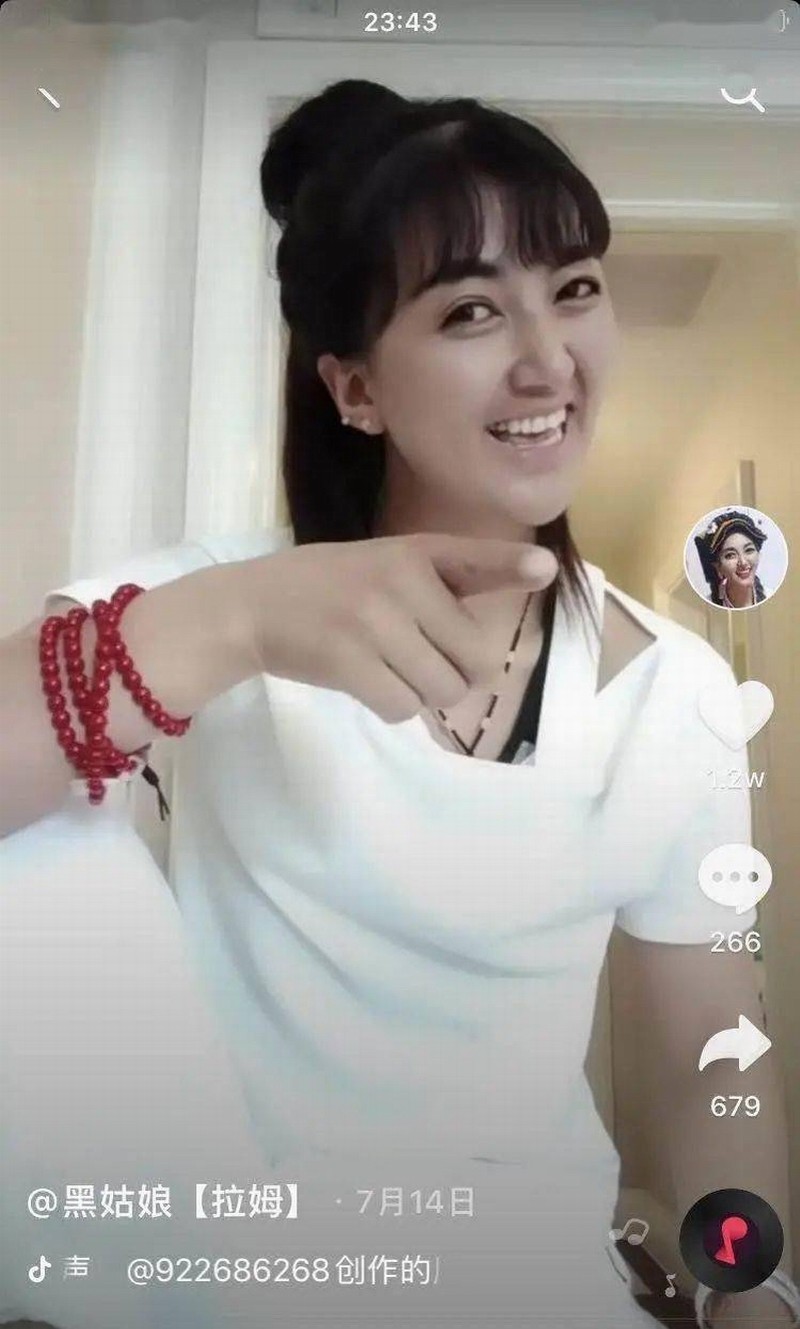The width and height of the screenshot is (800, 1329).
Task: Like this video with the heart
Action: [736, 712]
